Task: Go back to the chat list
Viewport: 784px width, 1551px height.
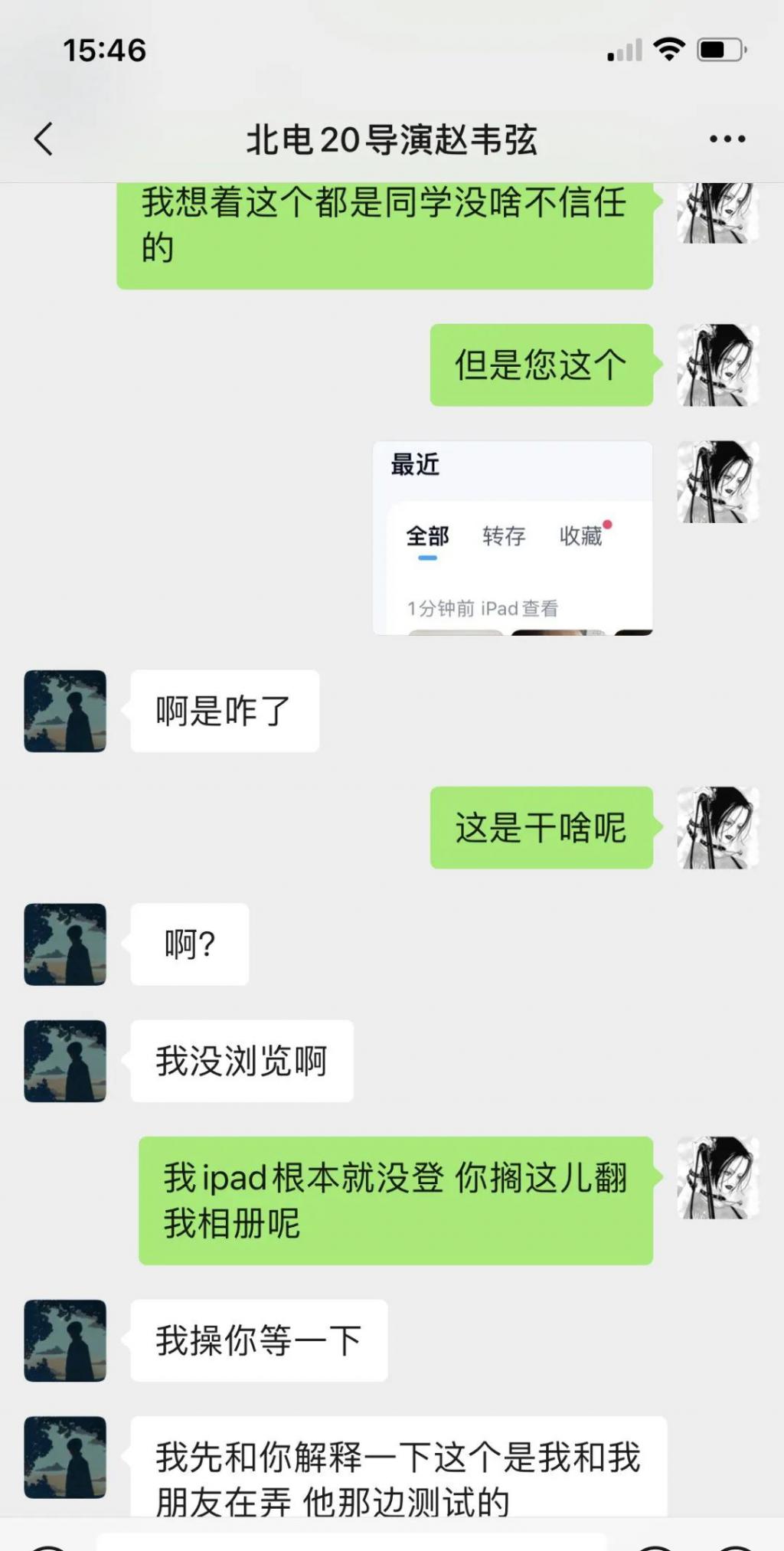Action: coord(44,139)
